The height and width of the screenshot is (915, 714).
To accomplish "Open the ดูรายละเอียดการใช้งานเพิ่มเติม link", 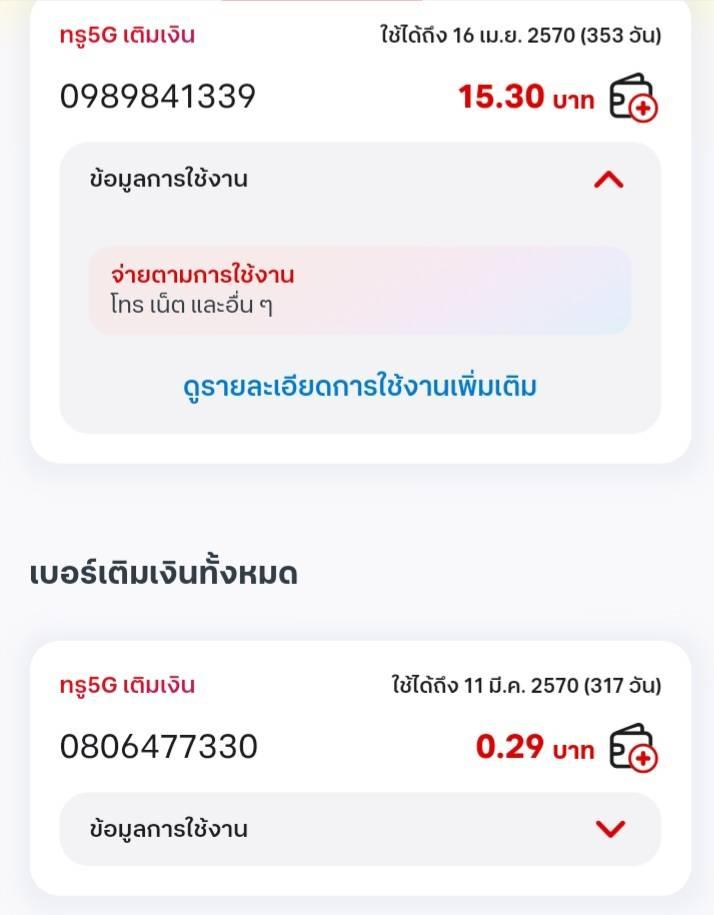I will (360, 387).
